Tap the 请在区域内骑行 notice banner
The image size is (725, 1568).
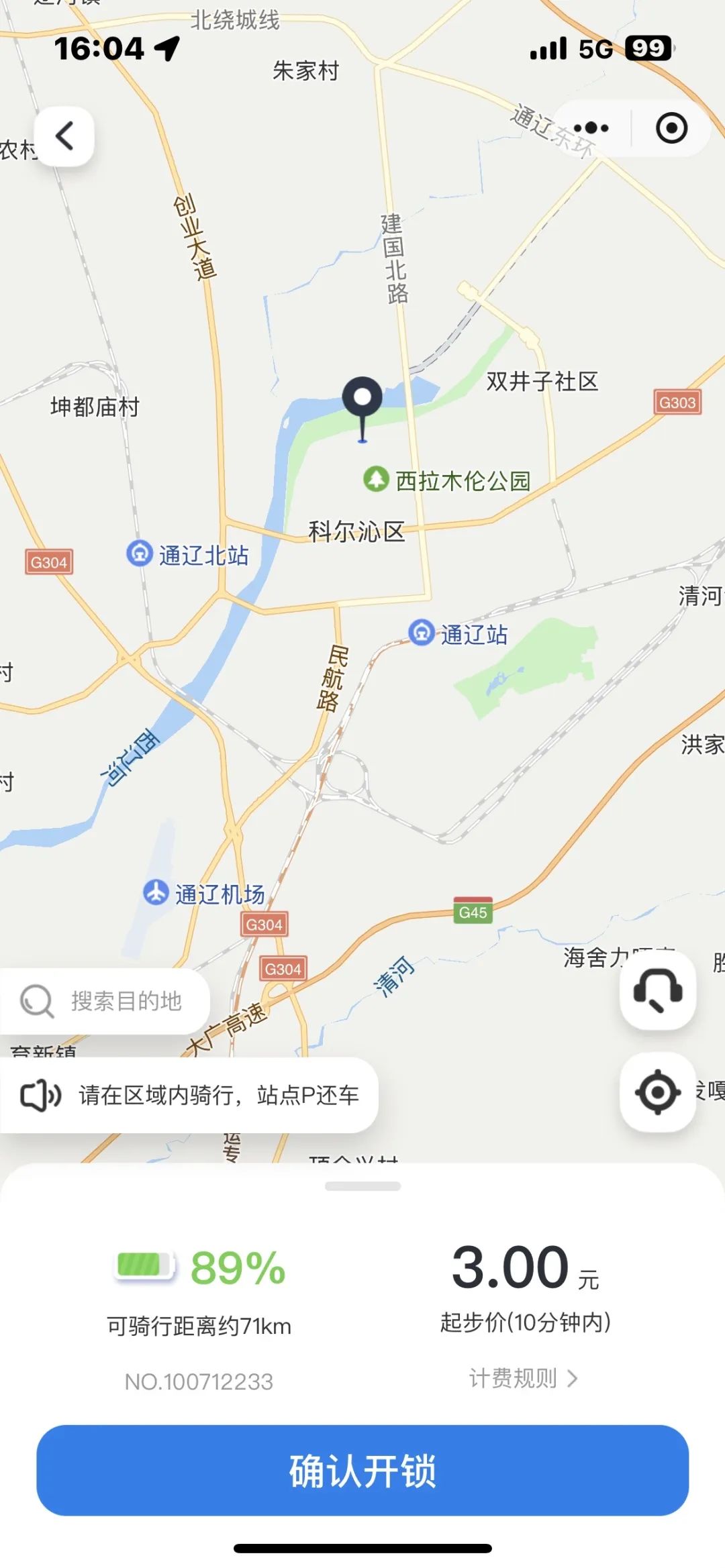coord(189,1095)
